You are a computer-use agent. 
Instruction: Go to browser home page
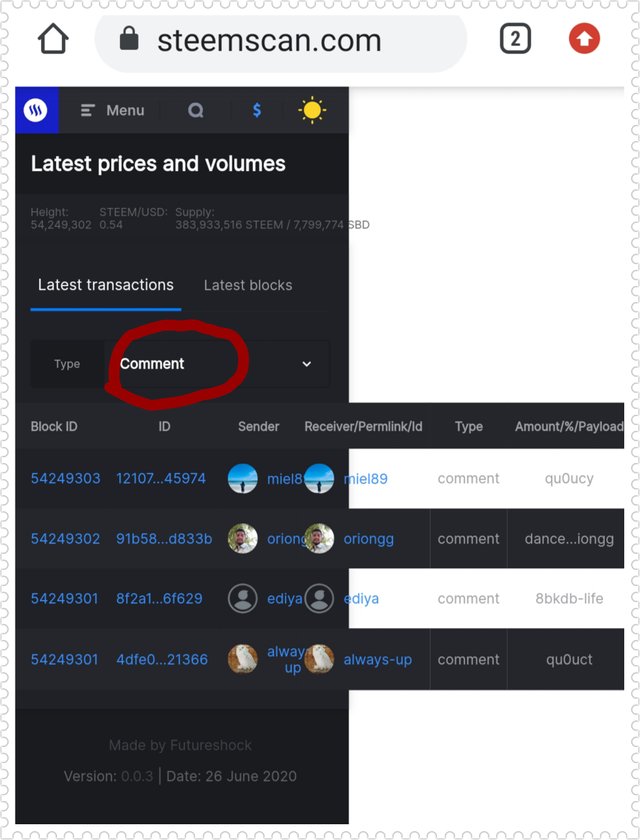[x=52, y=40]
